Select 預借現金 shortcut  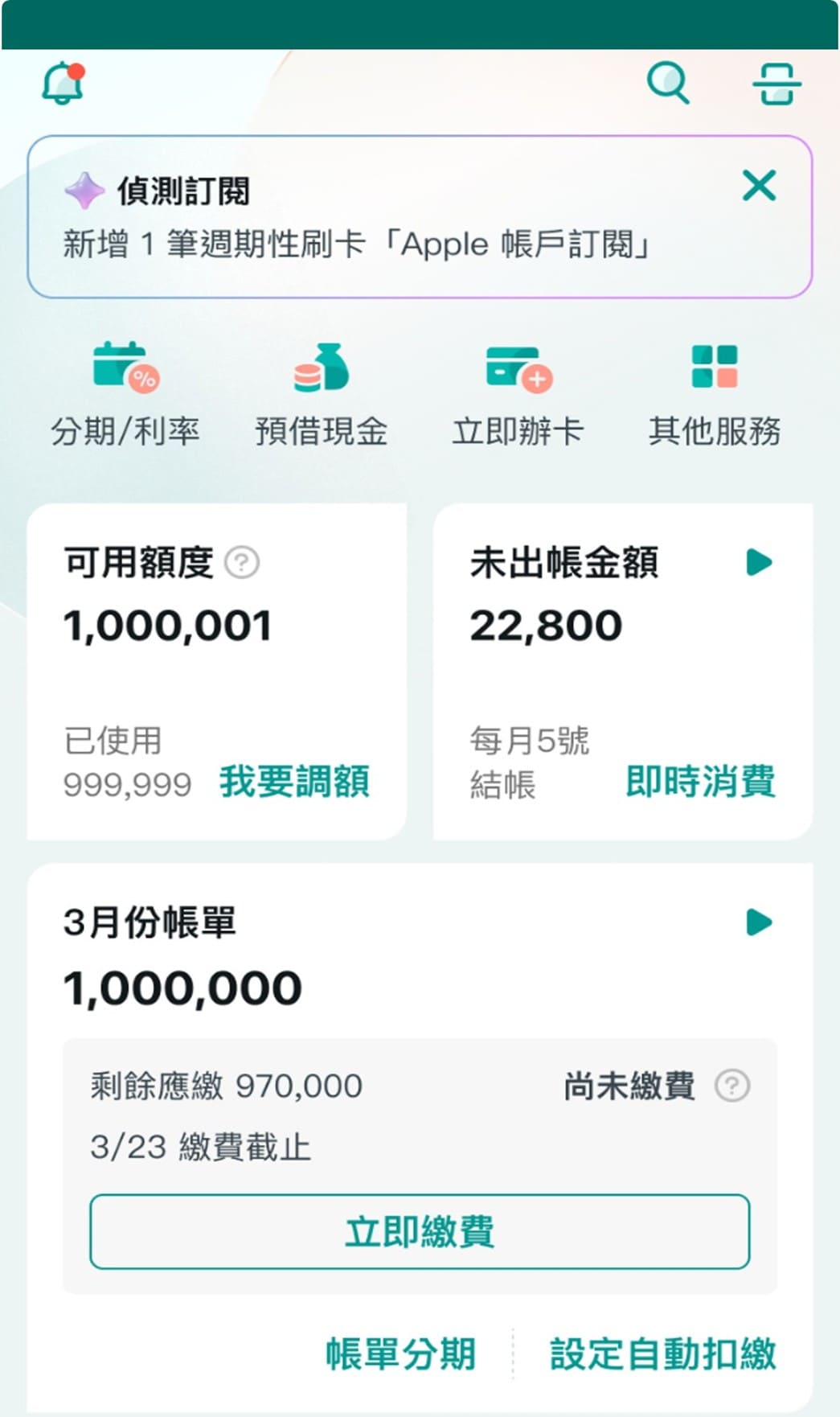coord(322,394)
